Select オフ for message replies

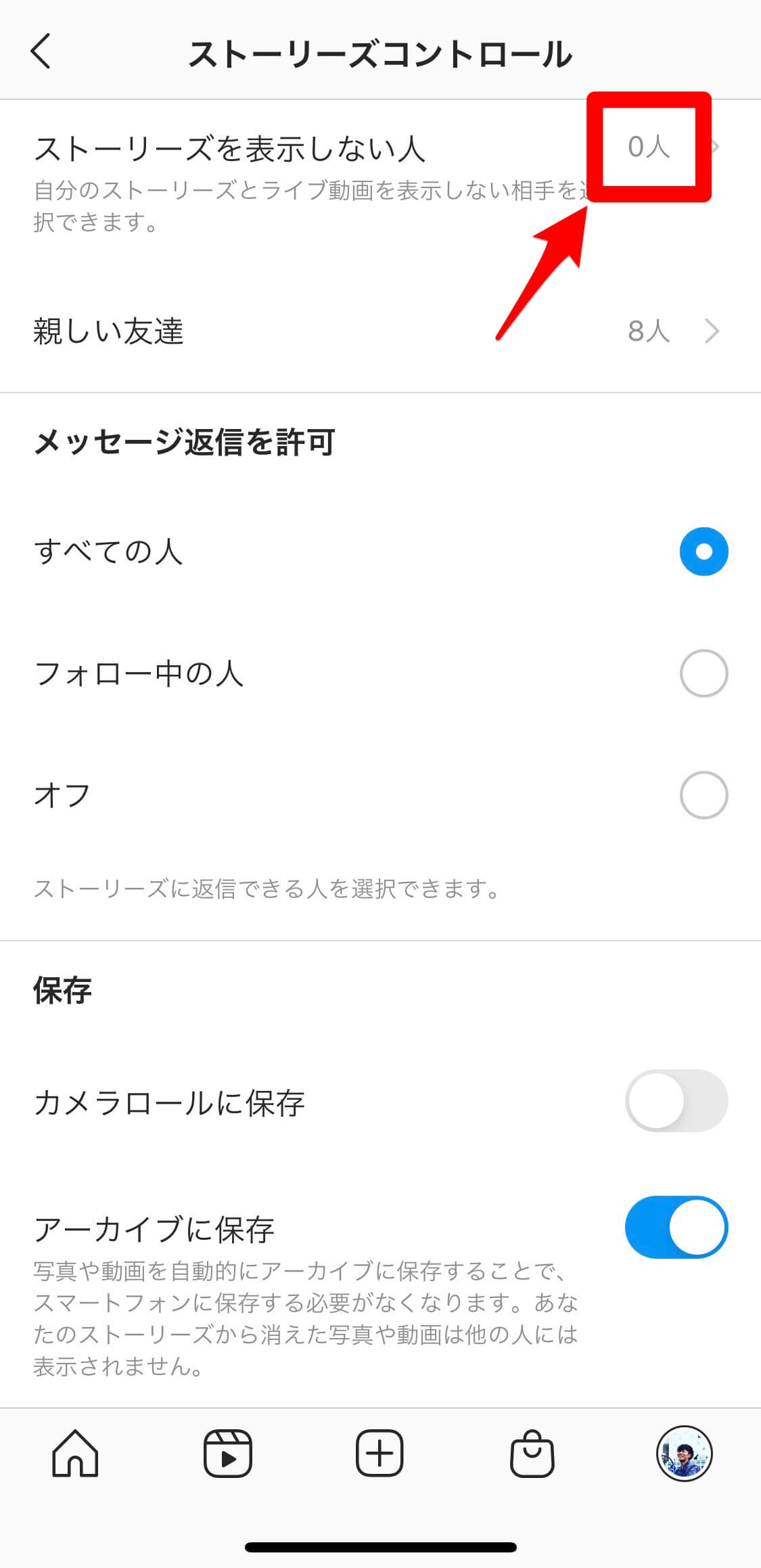[x=704, y=795]
